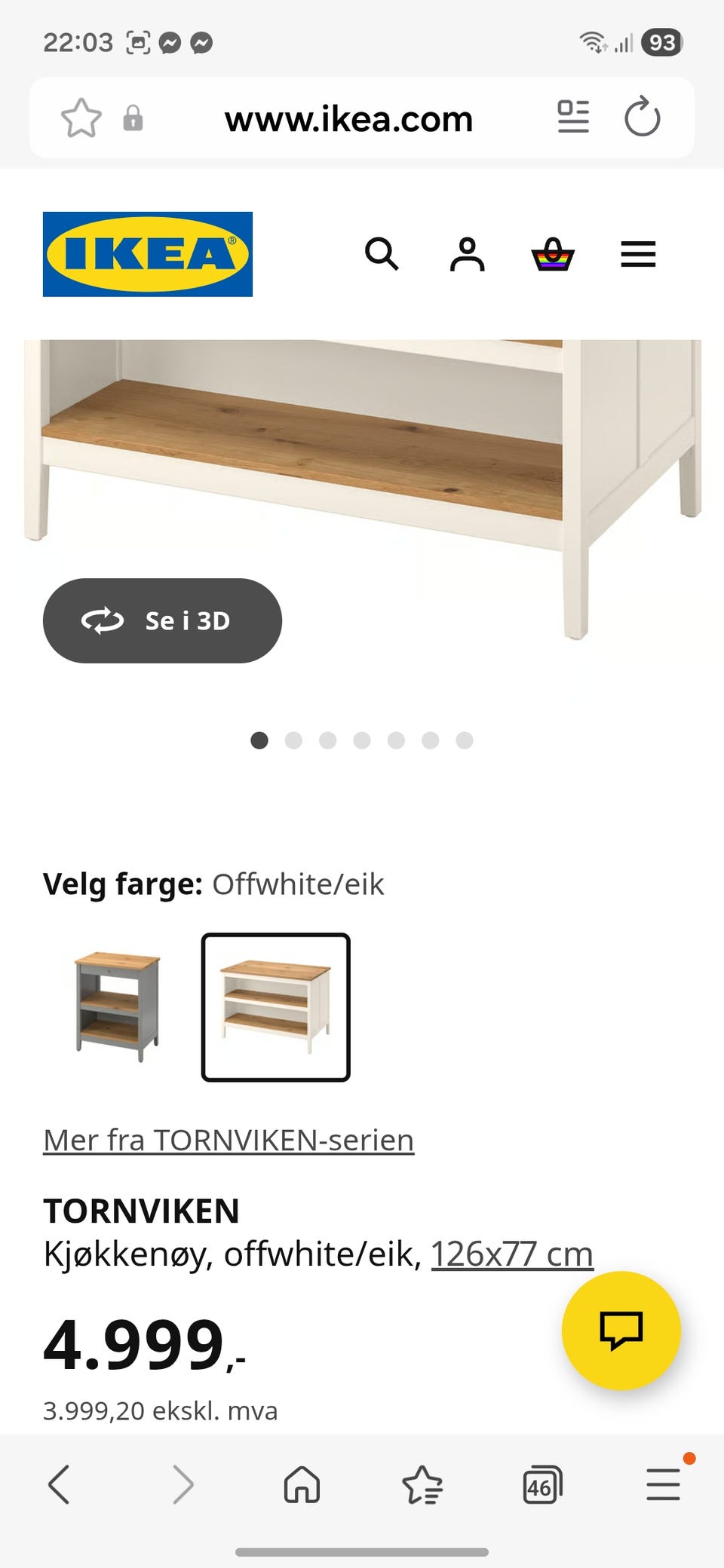Viewport: 724px width, 1568px height.
Task: Select the first carousel dot indicator
Action: click(259, 741)
